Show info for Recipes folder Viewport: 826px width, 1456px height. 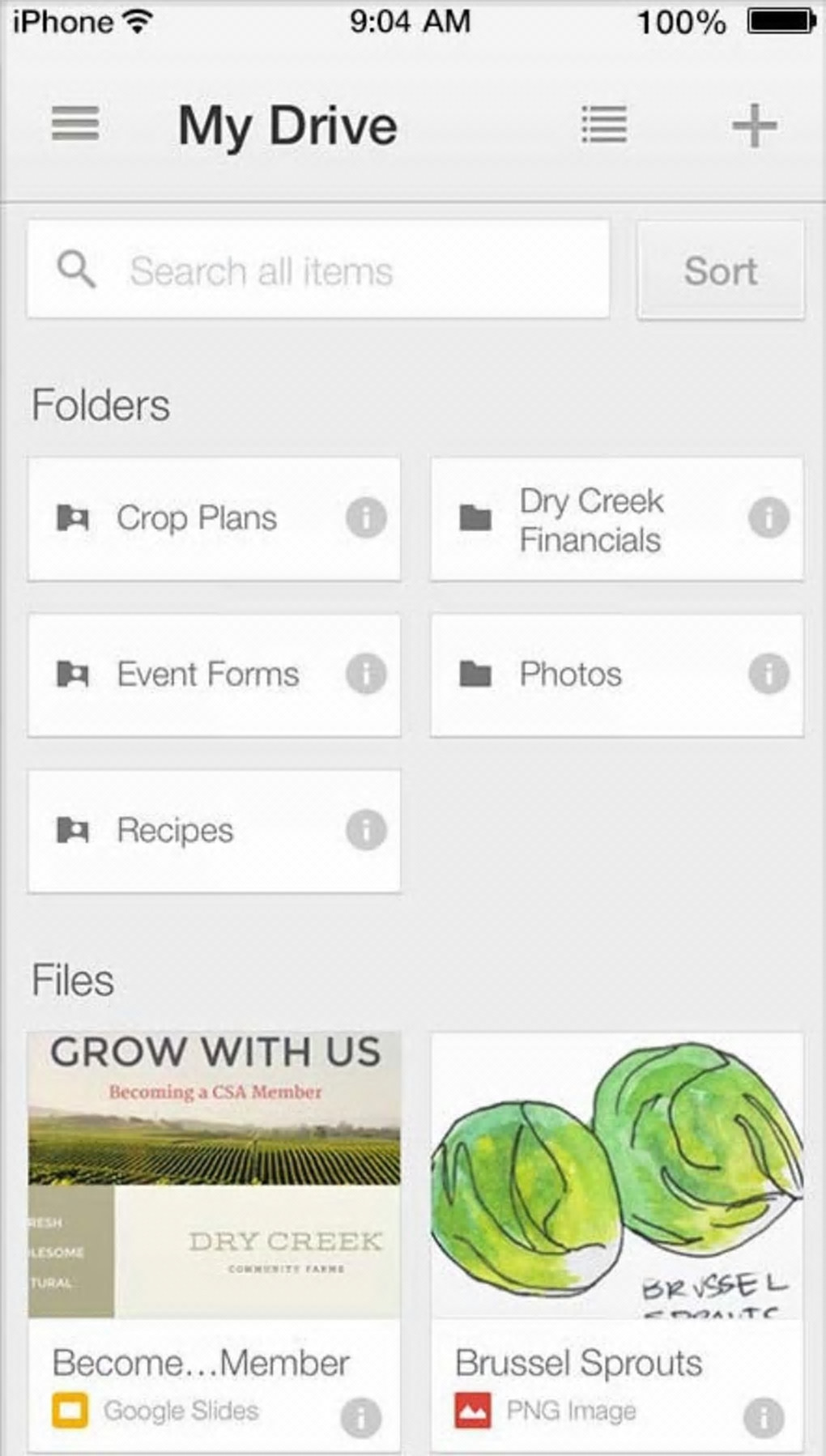coord(366,830)
